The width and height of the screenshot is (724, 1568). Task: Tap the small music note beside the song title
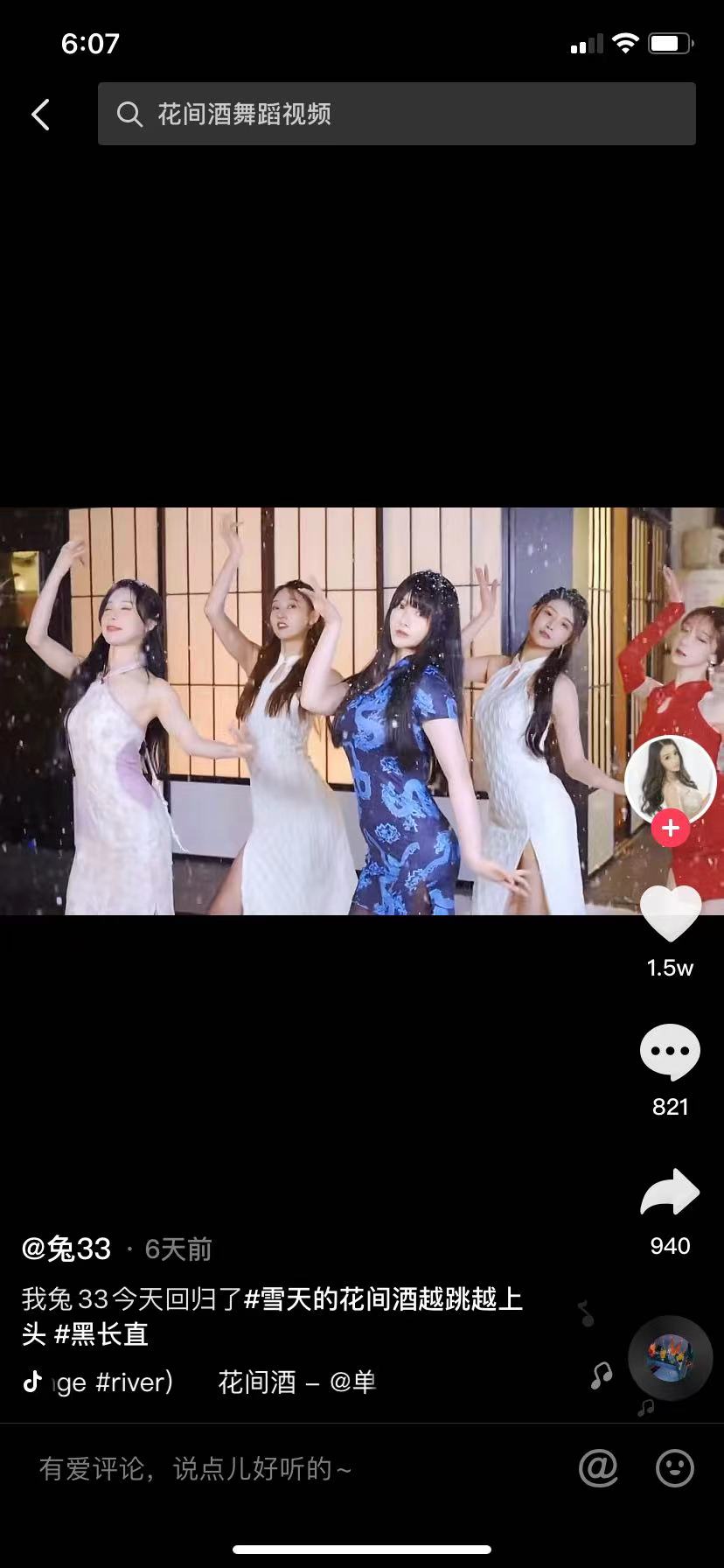point(33,1382)
